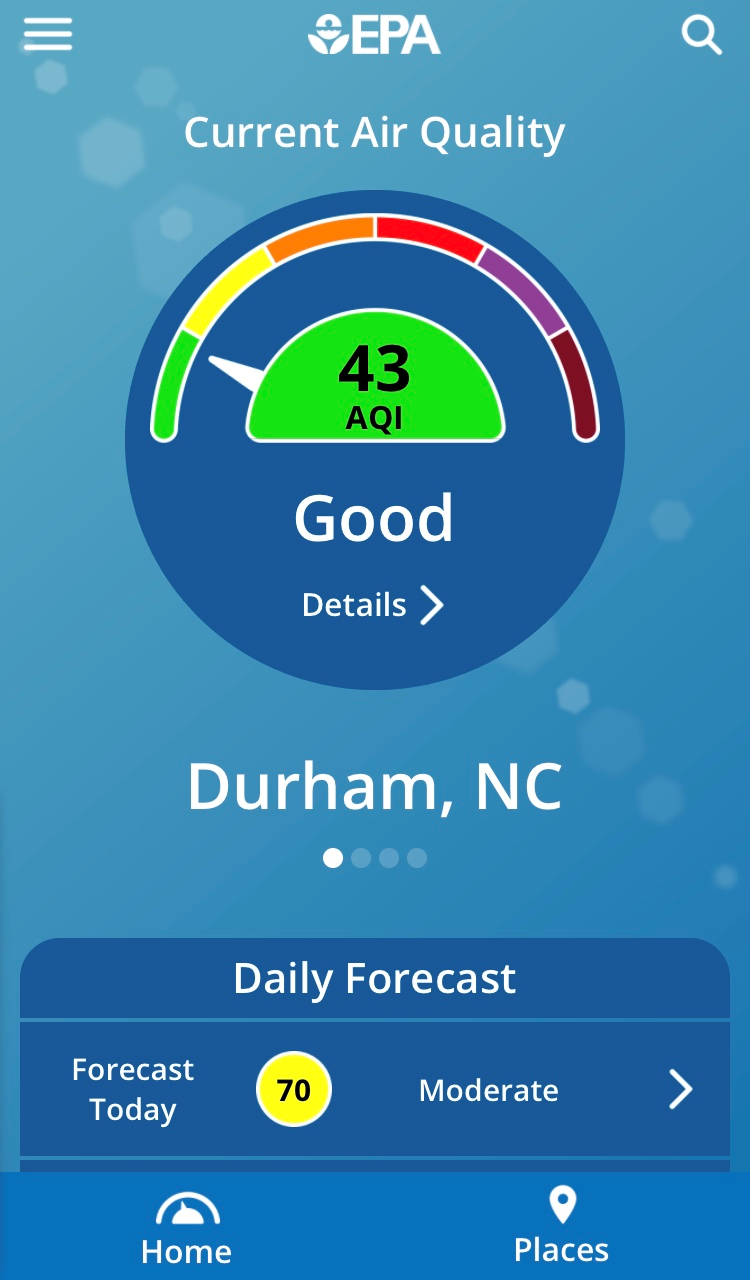The image size is (750, 1280).
Task: Expand the Daily Forecast panel
Action: pos(373,978)
